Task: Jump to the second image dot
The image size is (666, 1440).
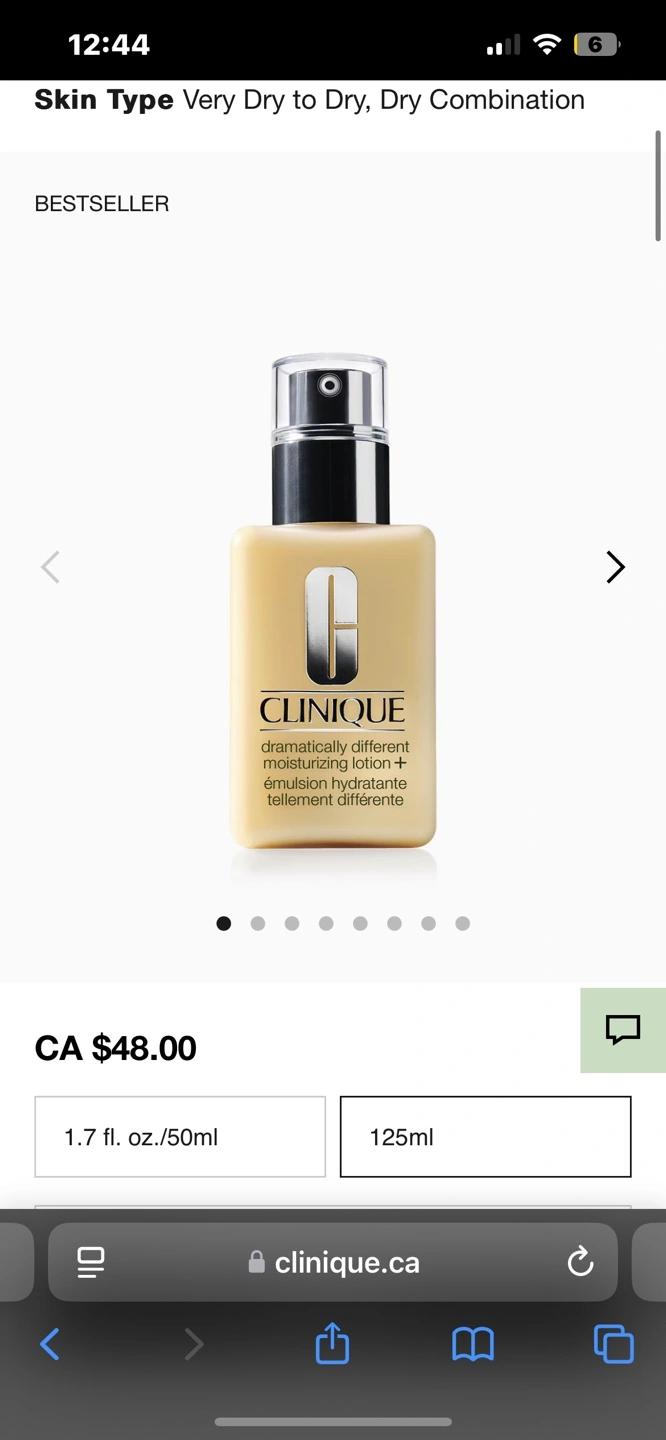Action: (x=258, y=923)
